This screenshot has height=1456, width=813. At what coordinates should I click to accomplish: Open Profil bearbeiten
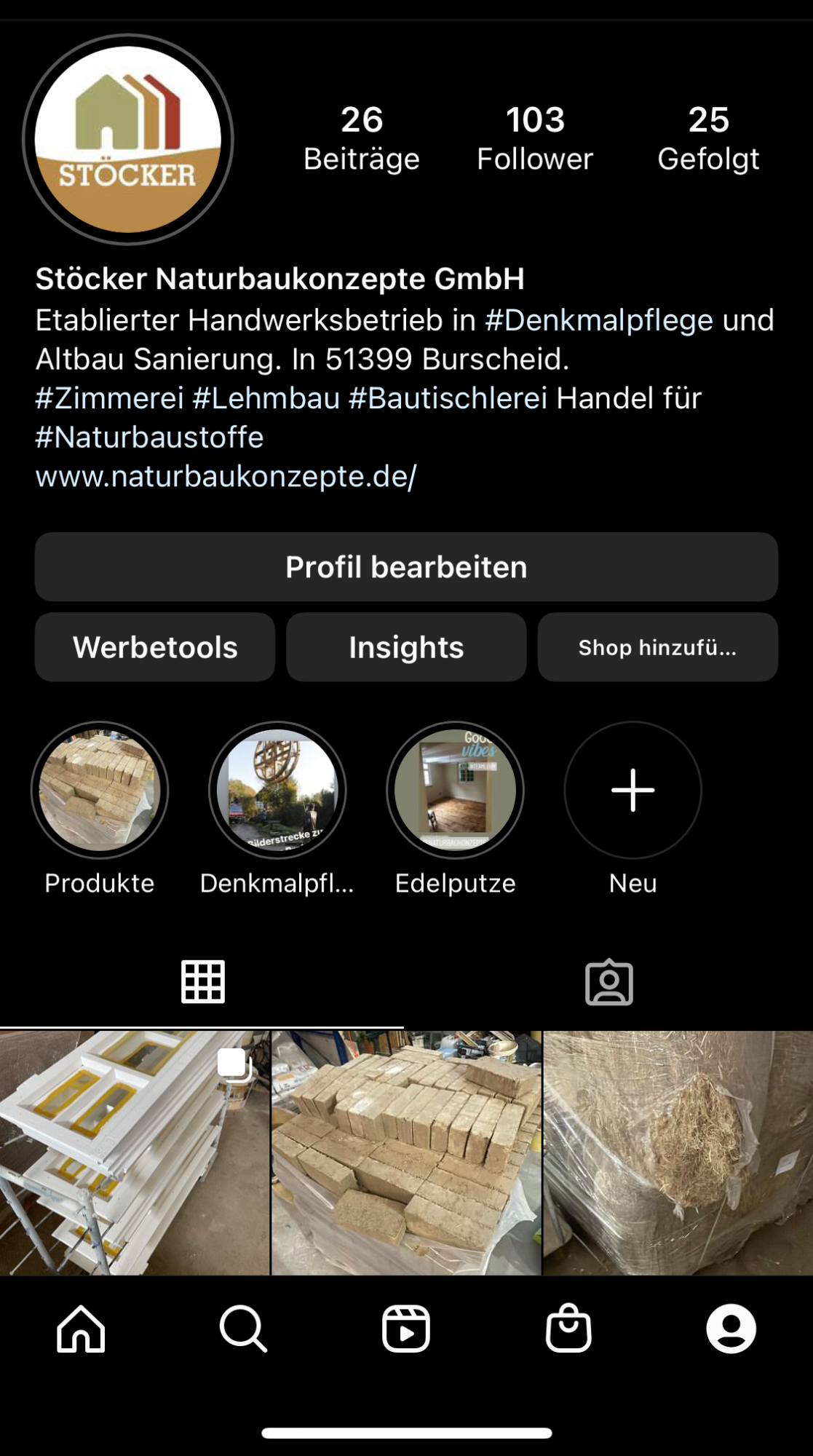click(x=406, y=567)
